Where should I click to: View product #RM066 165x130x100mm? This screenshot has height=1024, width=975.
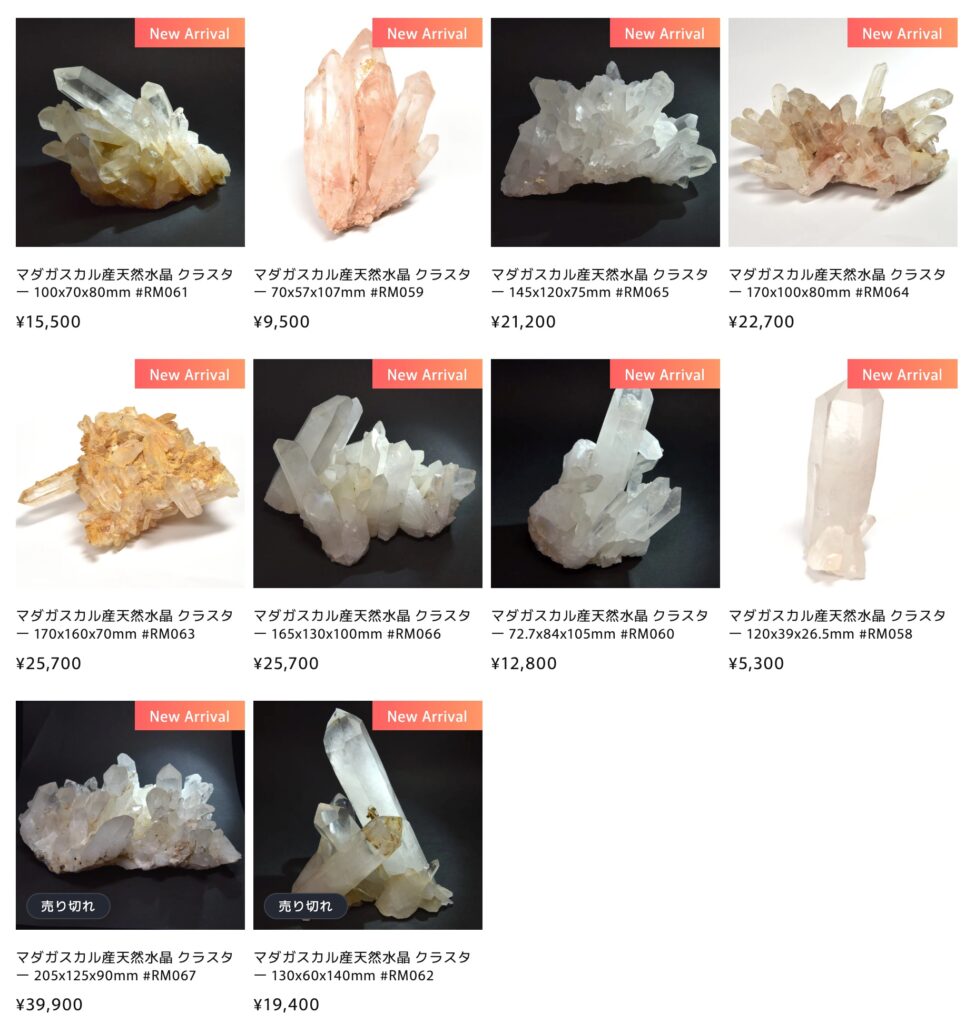[x=367, y=473]
